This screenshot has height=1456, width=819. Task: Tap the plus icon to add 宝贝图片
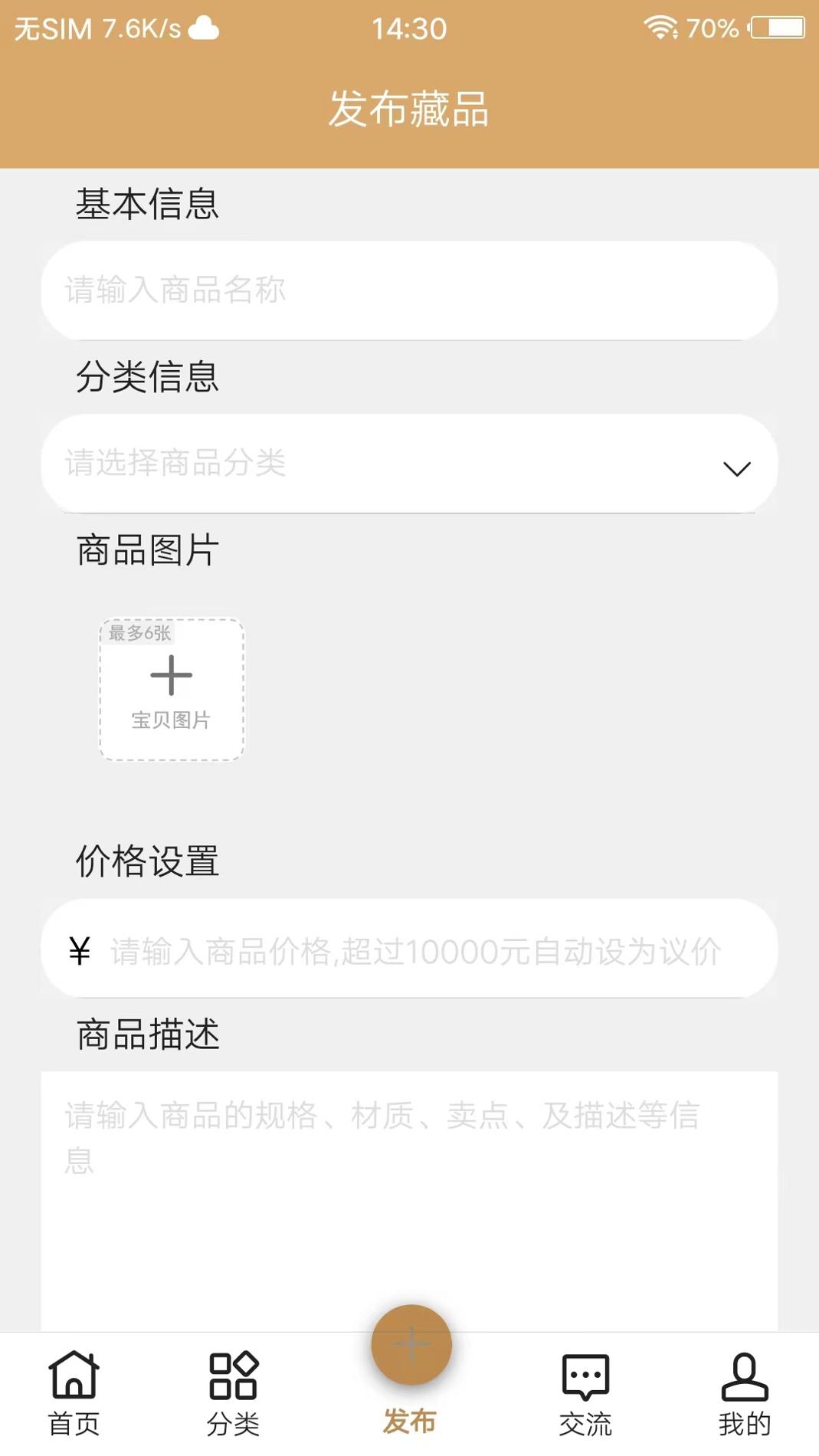pos(170,674)
